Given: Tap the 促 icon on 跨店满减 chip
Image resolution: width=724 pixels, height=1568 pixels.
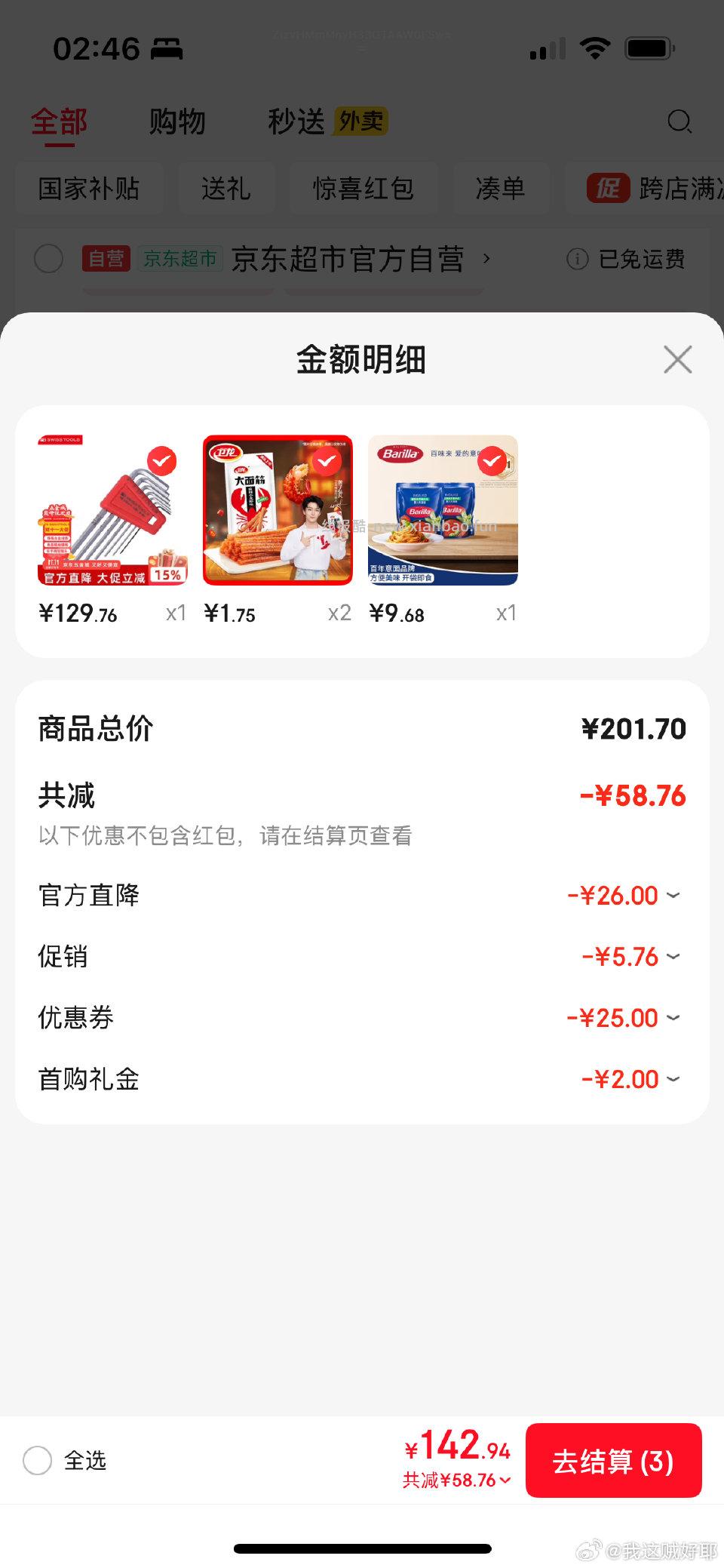Looking at the screenshot, I should pyautogui.click(x=608, y=189).
